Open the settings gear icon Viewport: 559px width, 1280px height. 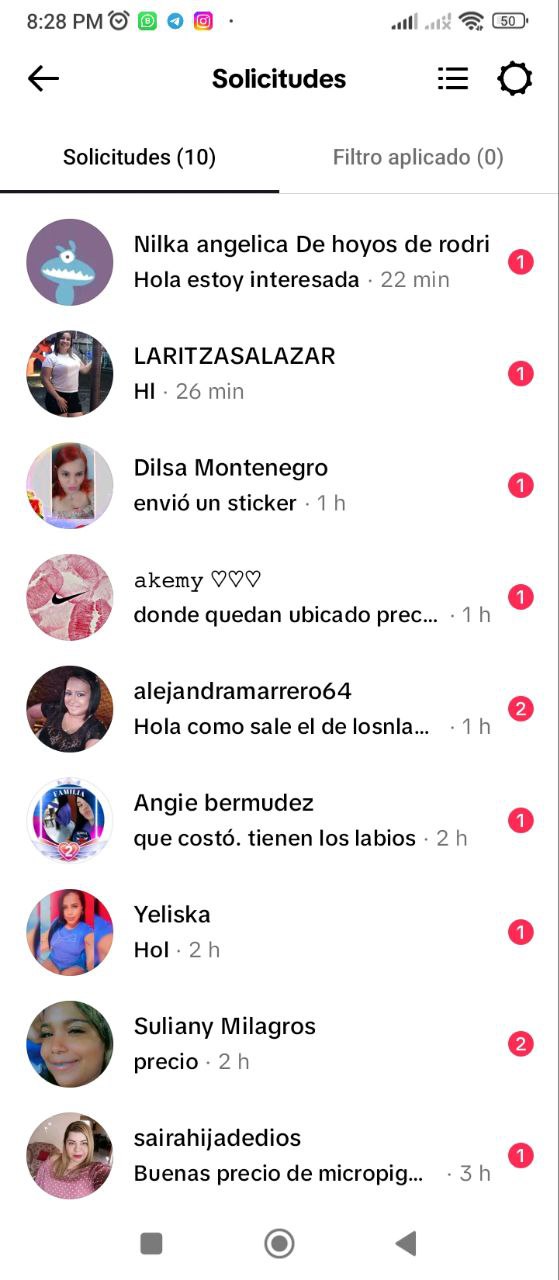point(515,79)
